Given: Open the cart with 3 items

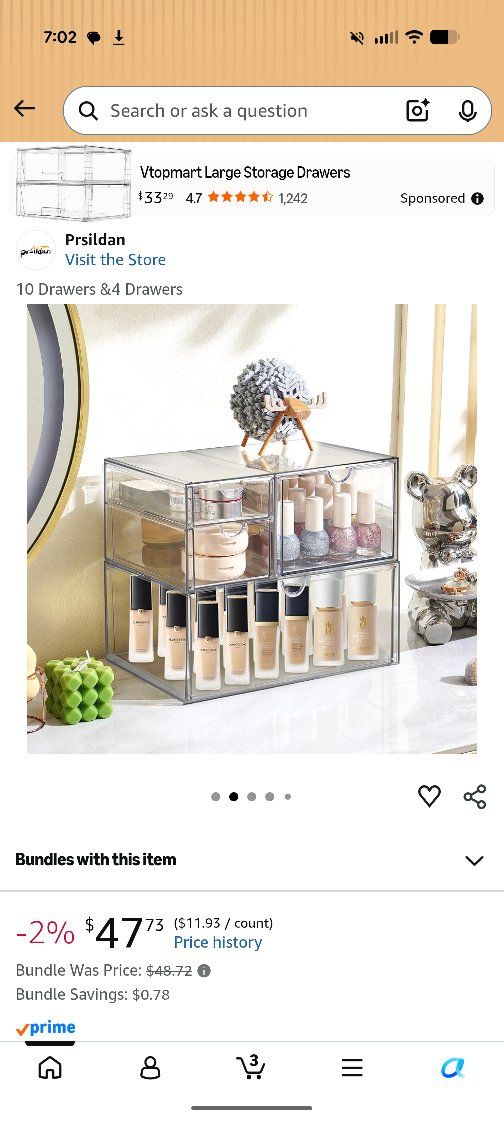Looking at the screenshot, I should point(251,1067).
